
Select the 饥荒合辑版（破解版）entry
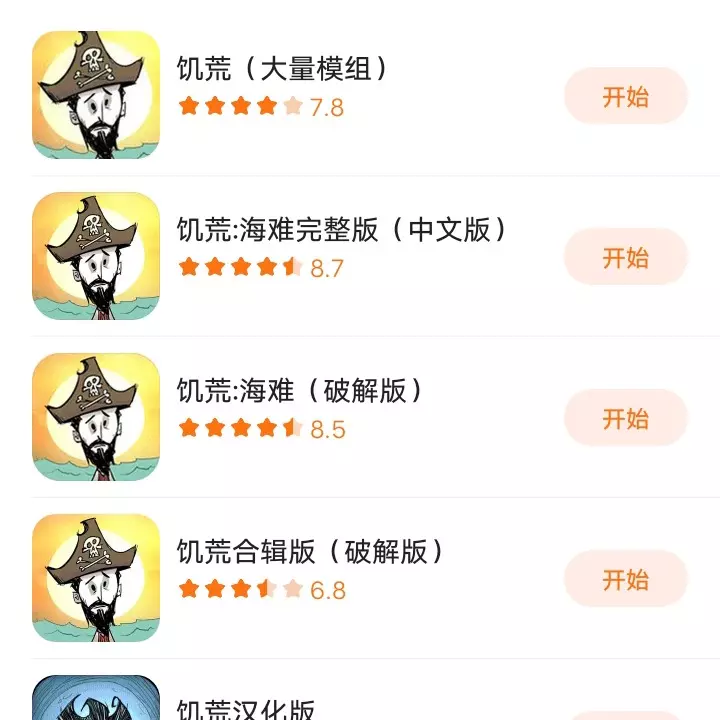click(310, 552)
